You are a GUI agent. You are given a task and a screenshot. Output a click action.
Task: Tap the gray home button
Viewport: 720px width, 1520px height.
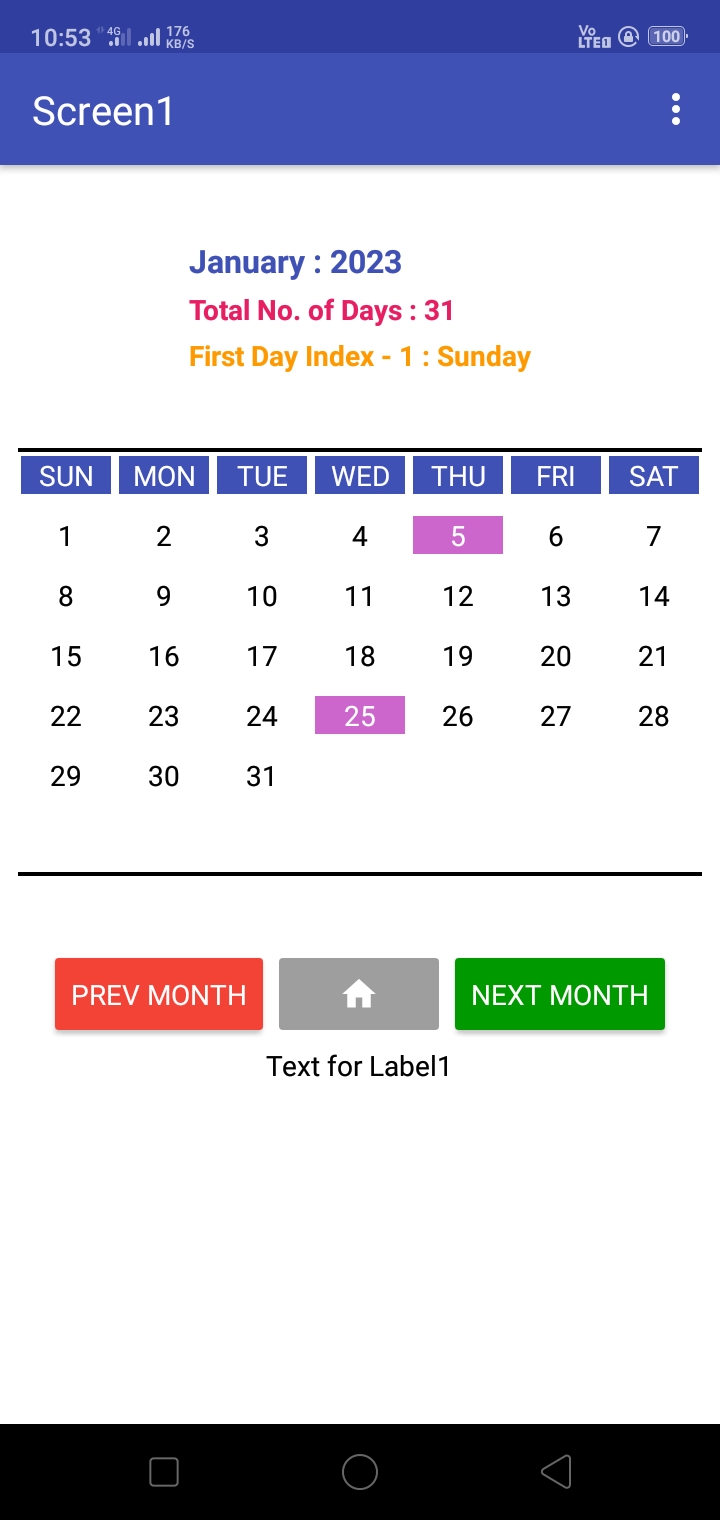(x=359, y=994)
